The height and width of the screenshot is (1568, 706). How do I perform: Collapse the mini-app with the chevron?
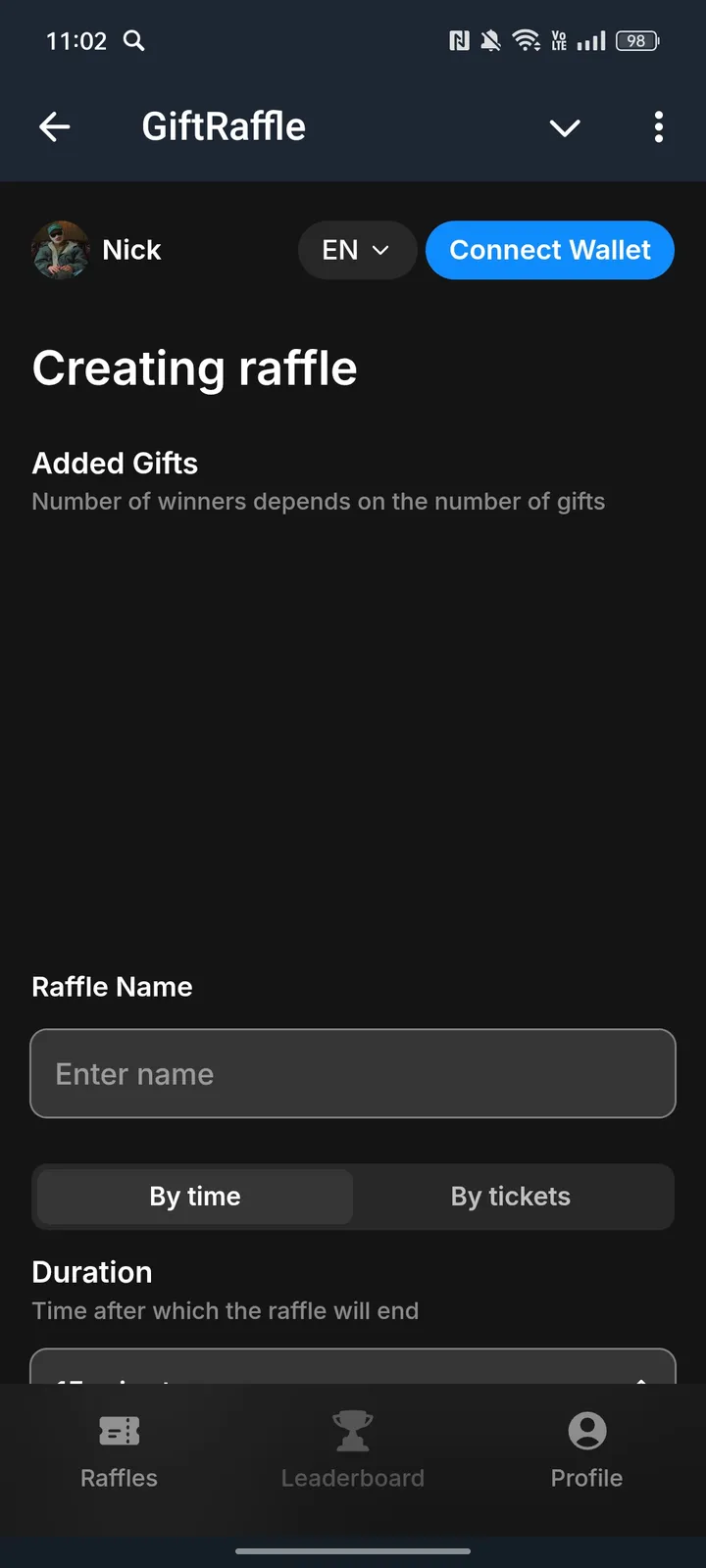(565, 127)
